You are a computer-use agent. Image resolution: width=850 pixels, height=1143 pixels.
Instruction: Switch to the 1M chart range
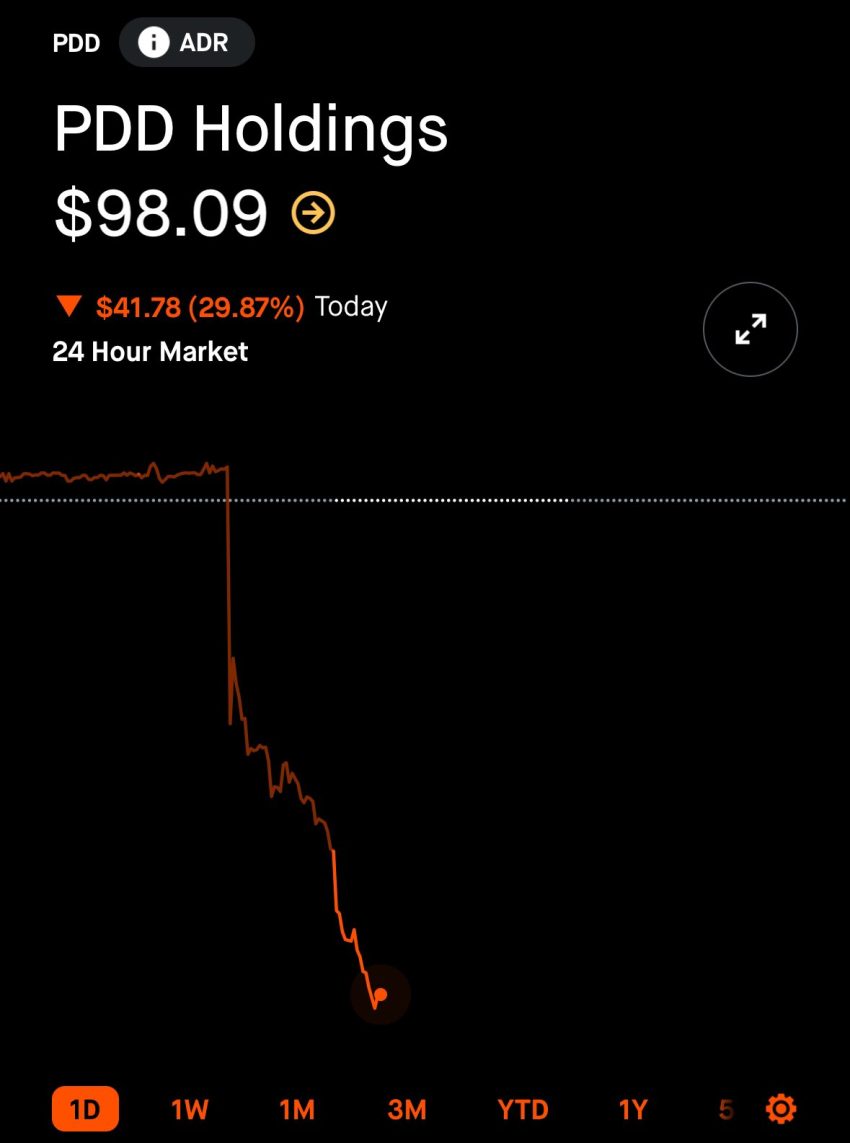tap(297, 1109)
